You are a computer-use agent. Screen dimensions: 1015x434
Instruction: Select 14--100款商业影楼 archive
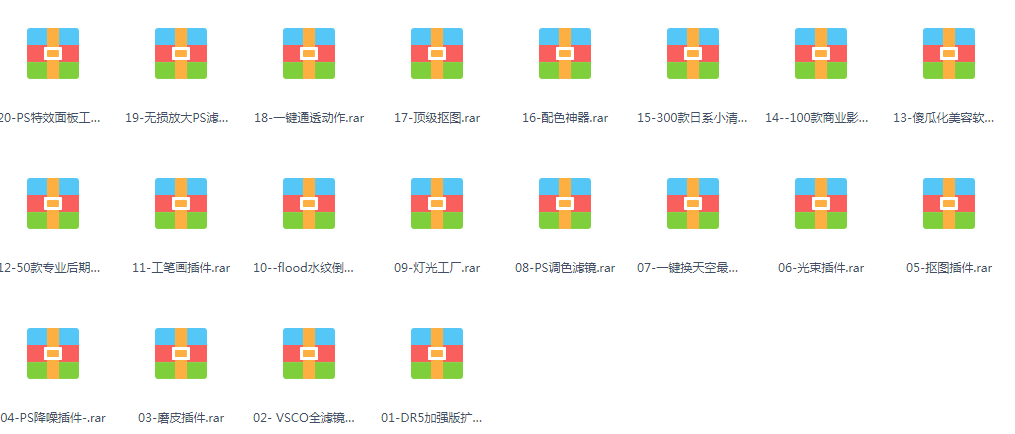click(x=821, y=53)
